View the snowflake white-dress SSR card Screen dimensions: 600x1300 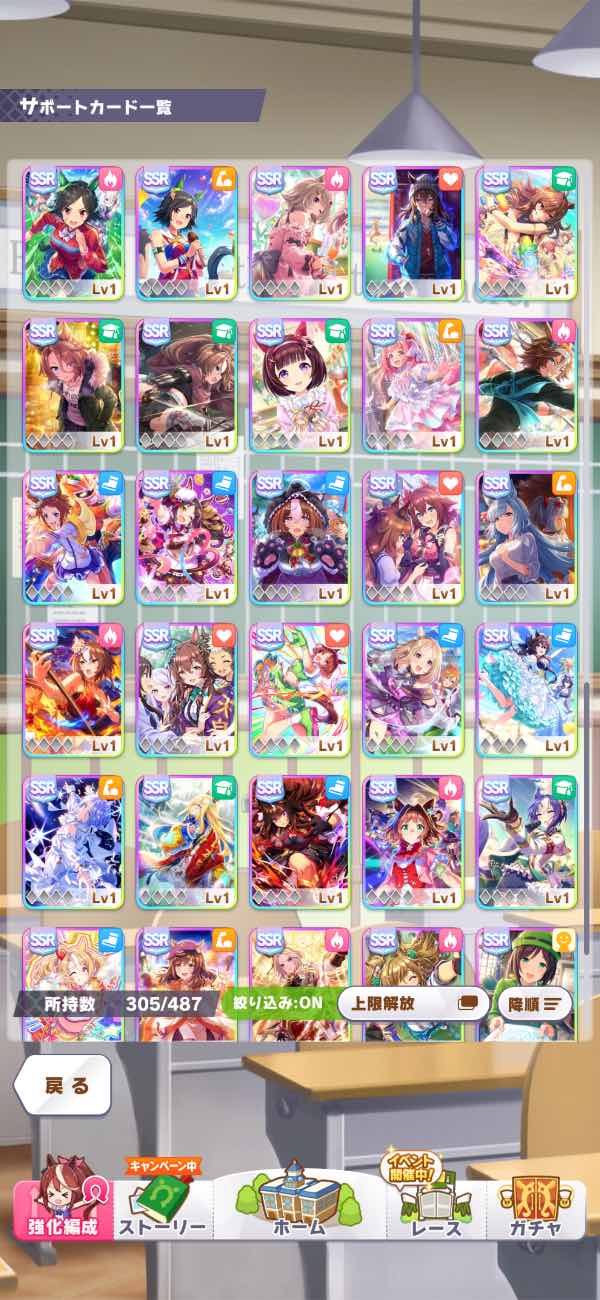(x=73, y=840)
